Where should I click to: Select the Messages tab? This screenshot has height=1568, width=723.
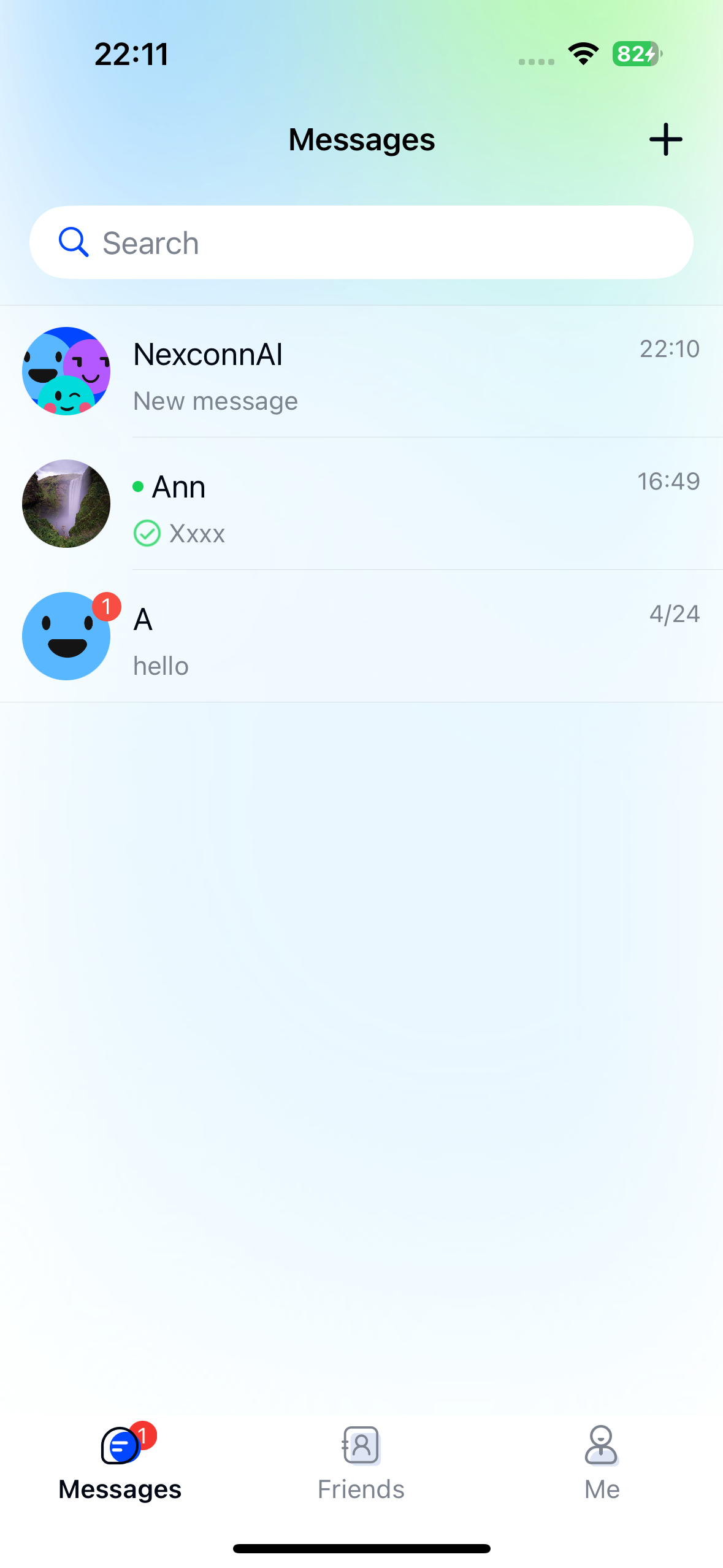tap(120, 1462)
